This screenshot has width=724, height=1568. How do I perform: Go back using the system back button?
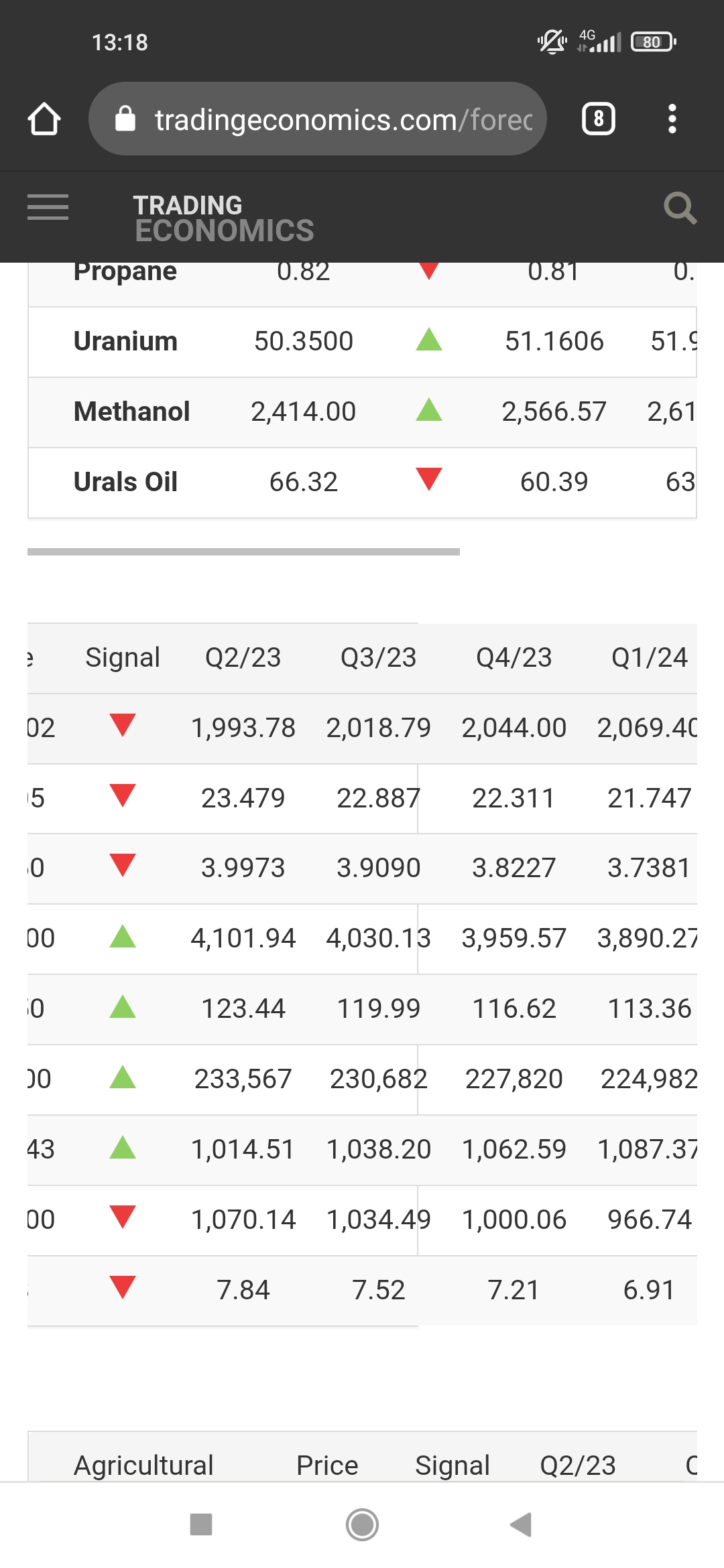coord(521,1524)
